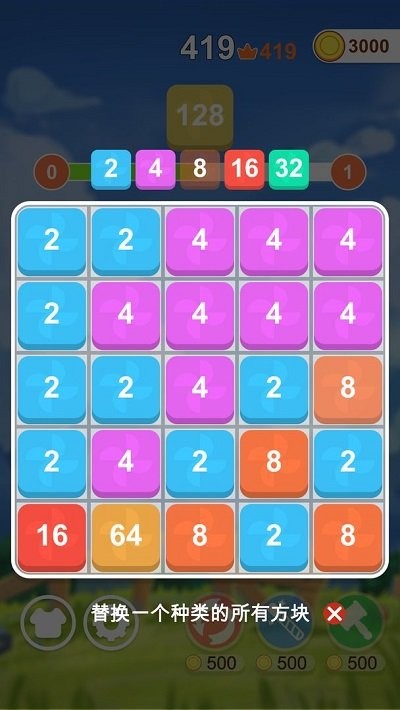Choose the blue 2 in the replacement bar
The width and height of the screenshot is (400, 710).
pos(111,169)
